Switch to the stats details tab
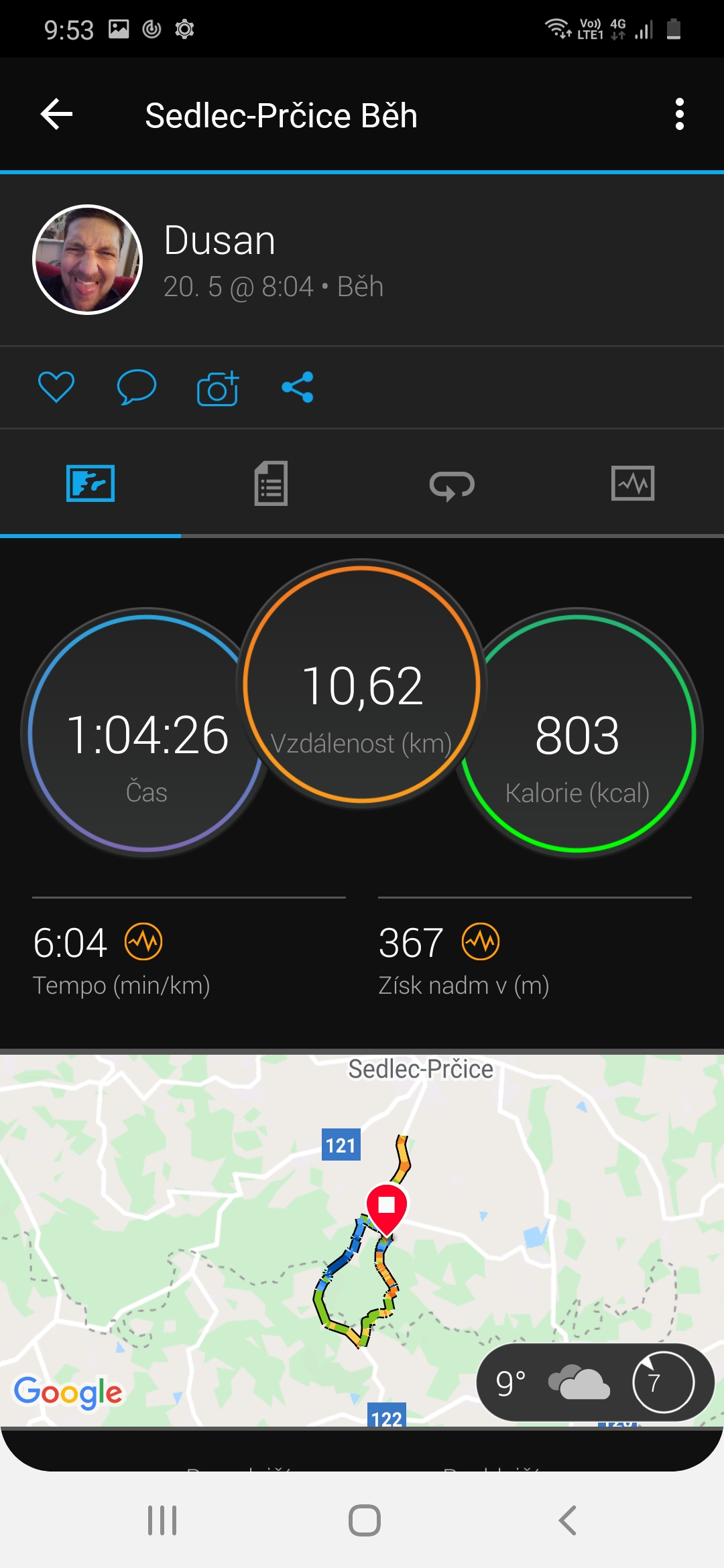724x1568 pixels. [271, 483]
